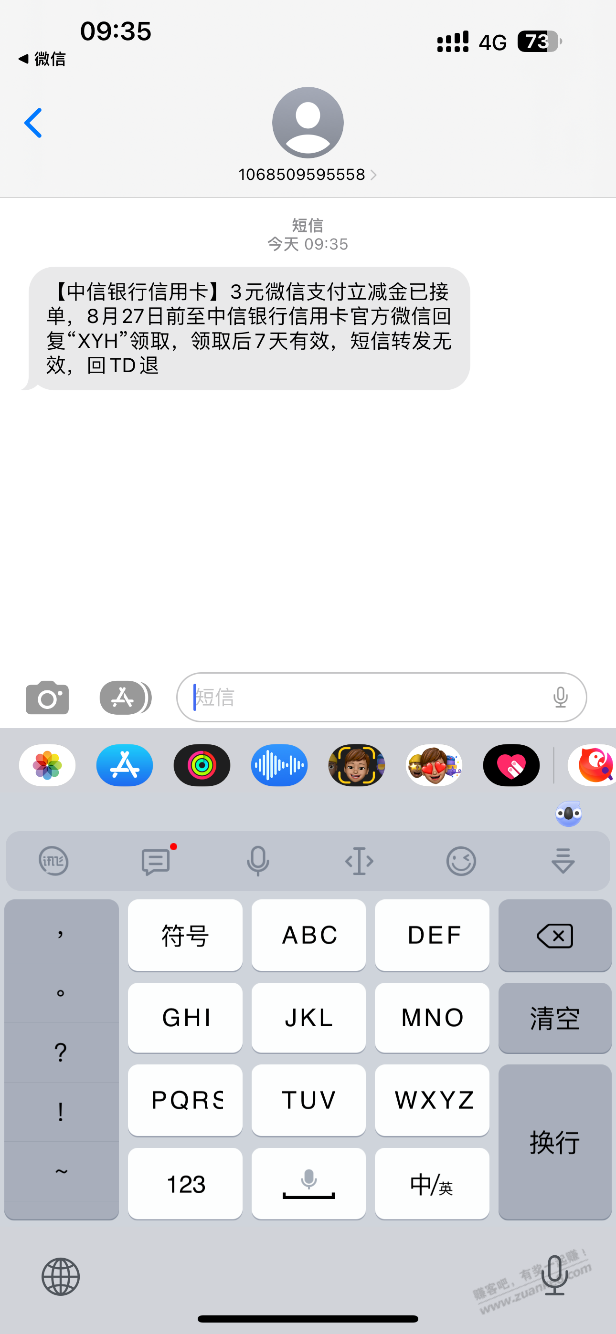Tap the 清空 clear key
The height and width of the screenshot is (1334, 616).
[x=554, y=1018]
